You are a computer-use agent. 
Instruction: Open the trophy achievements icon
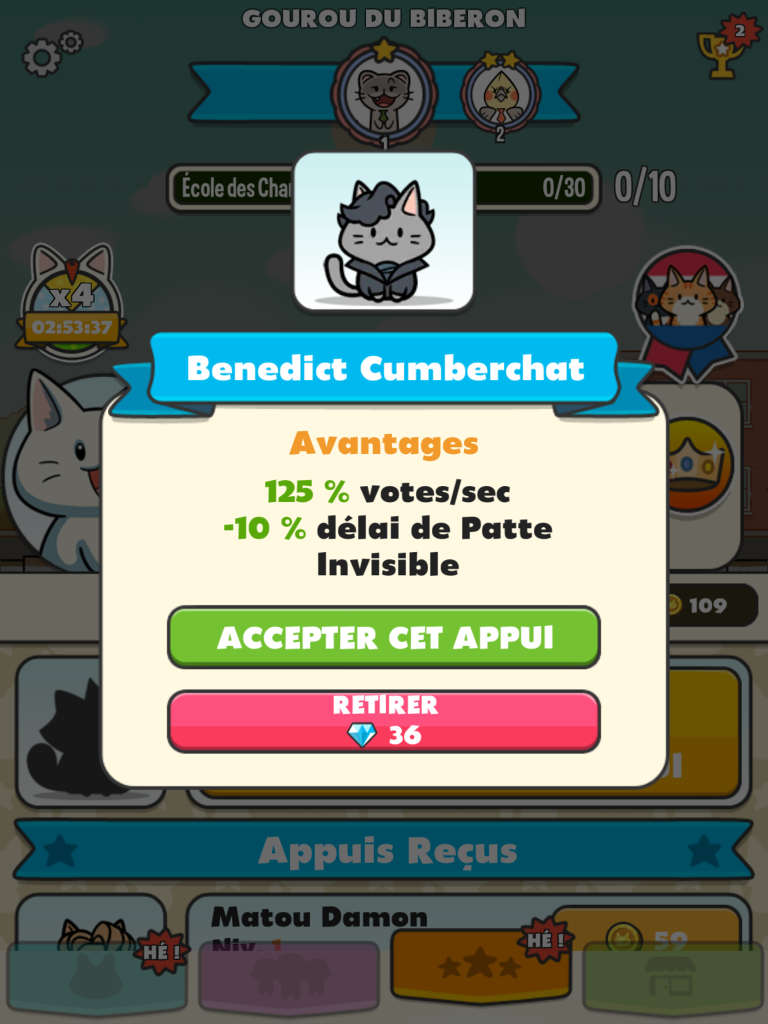(725, 50)
